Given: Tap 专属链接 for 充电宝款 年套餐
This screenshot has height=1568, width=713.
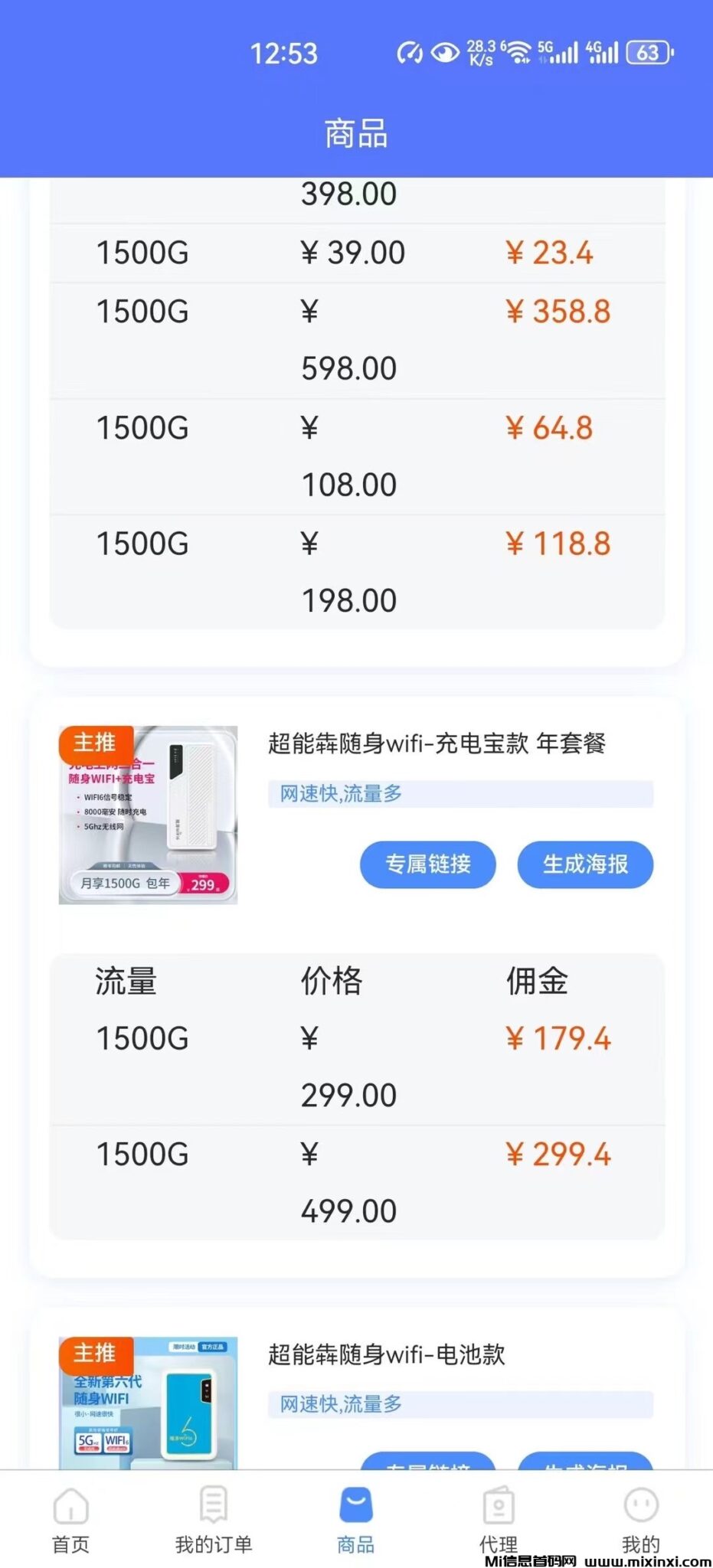Looking at the screenshot, I should coord(427,864).
